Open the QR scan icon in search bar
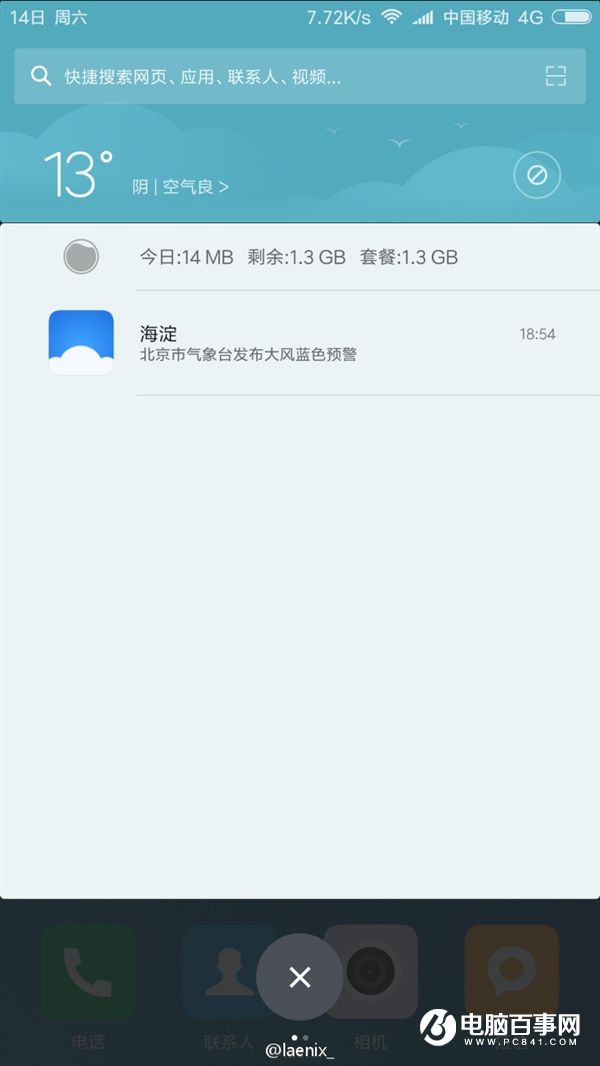The width and height of the screenshot is (600, 1066). click(555, 76)
